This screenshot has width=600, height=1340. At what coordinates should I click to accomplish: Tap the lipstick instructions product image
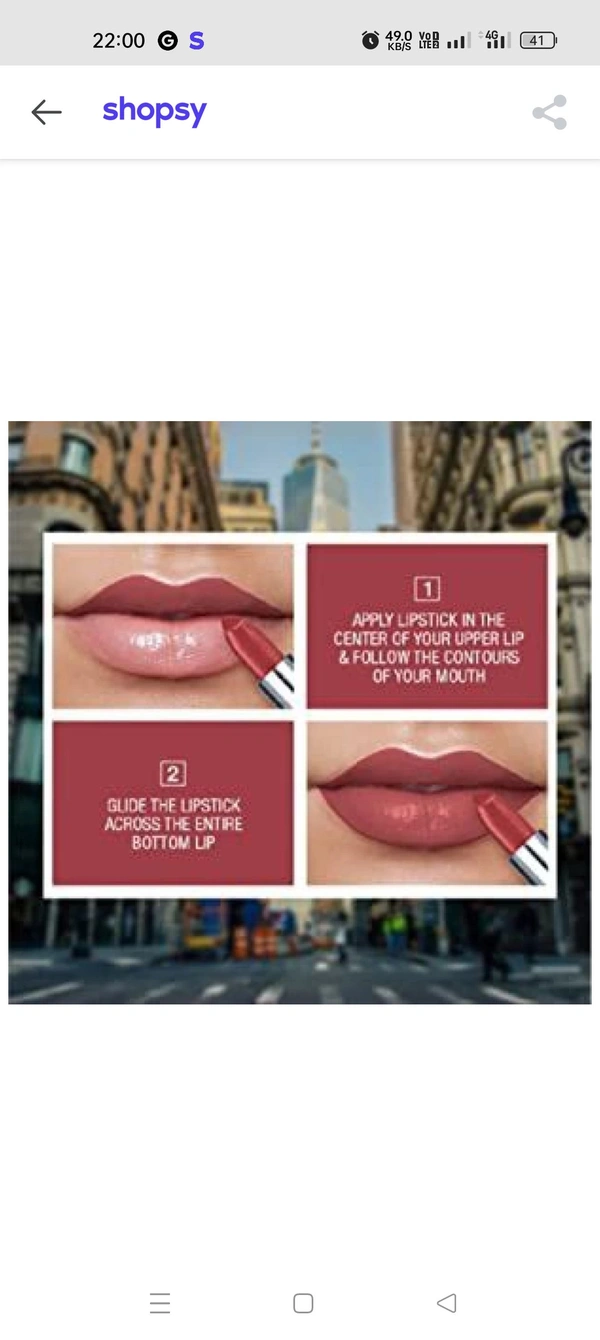[x=300, y=712]
